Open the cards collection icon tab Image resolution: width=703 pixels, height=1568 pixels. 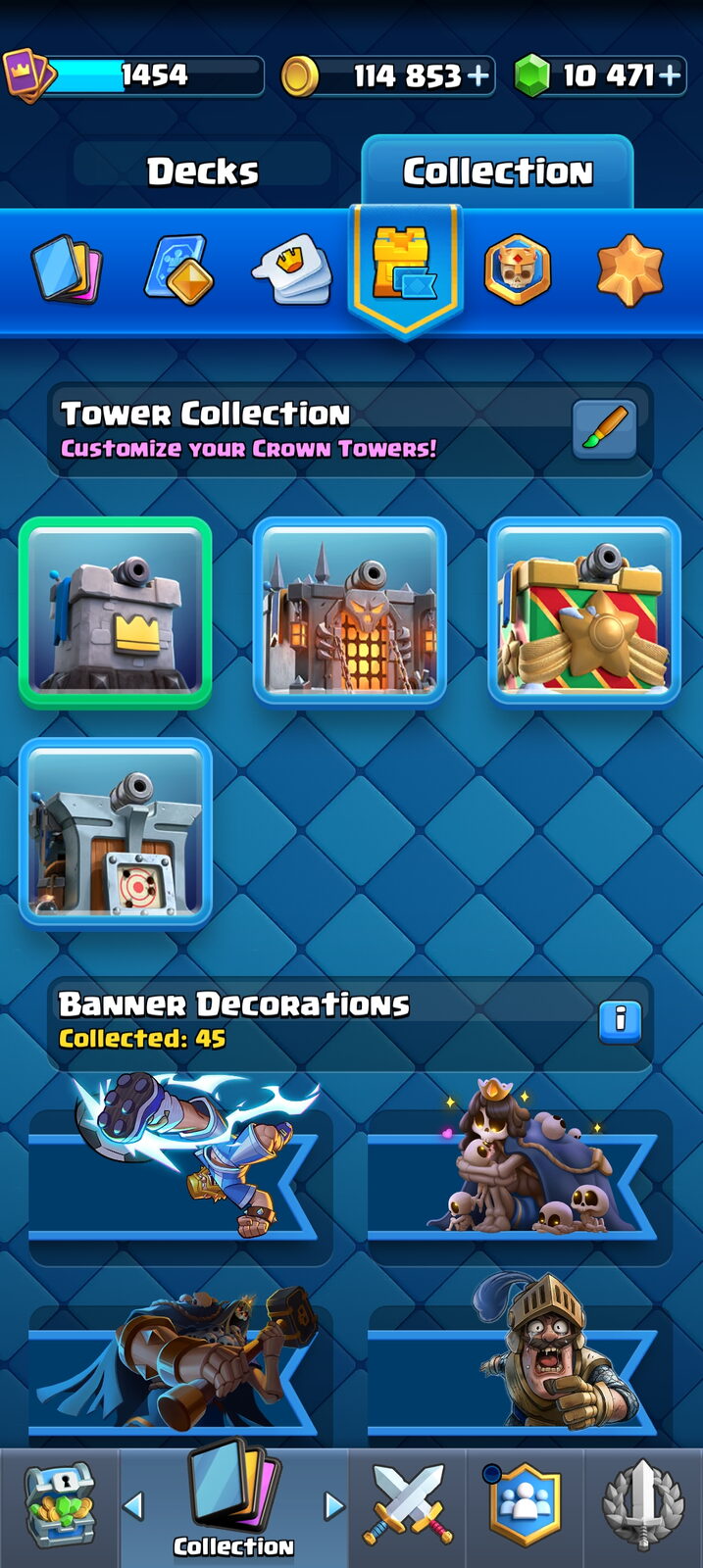click(x=67, y=269)
